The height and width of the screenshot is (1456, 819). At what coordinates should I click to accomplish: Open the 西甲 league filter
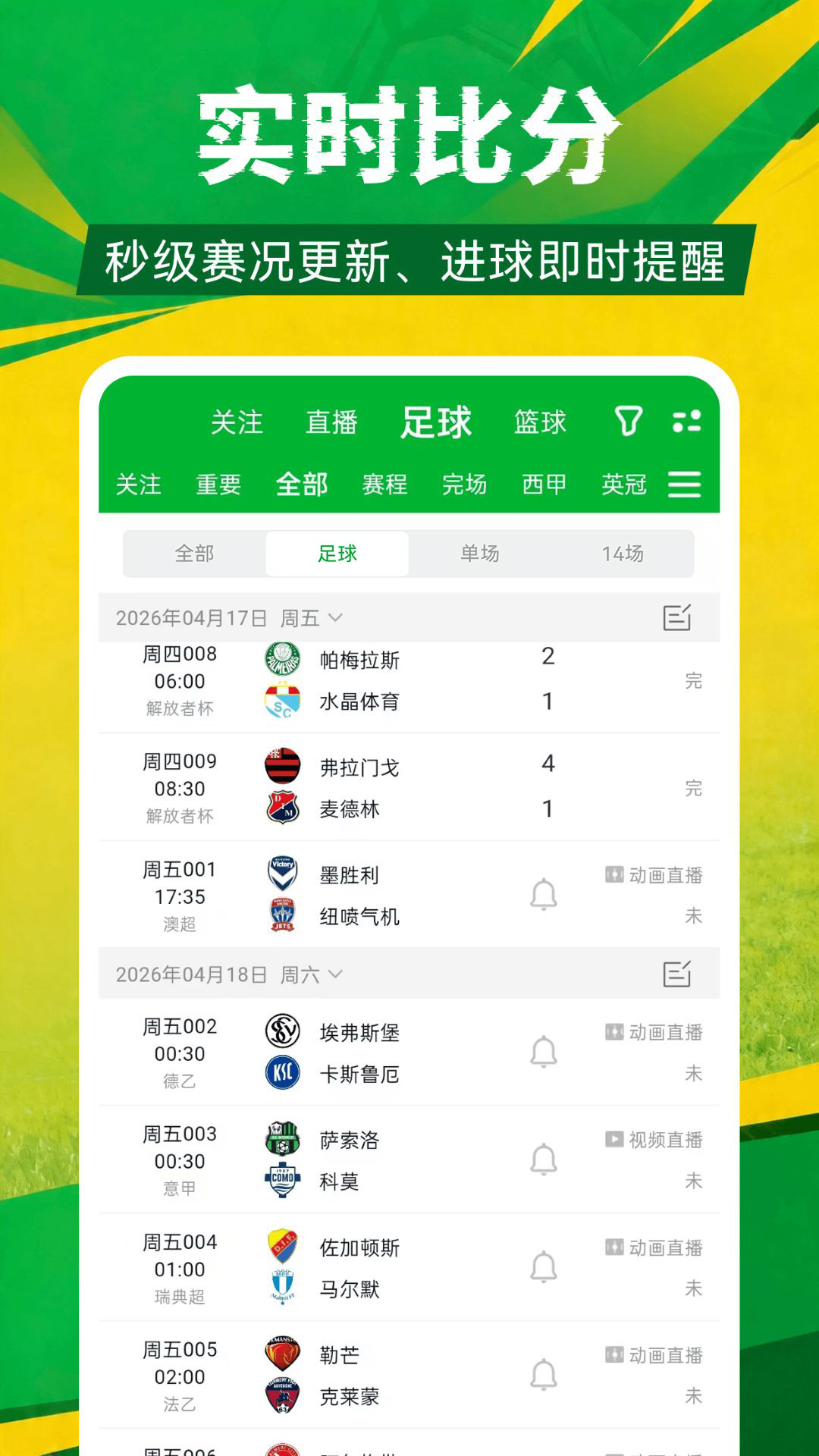pyautogui.click(x=544, y=485)
